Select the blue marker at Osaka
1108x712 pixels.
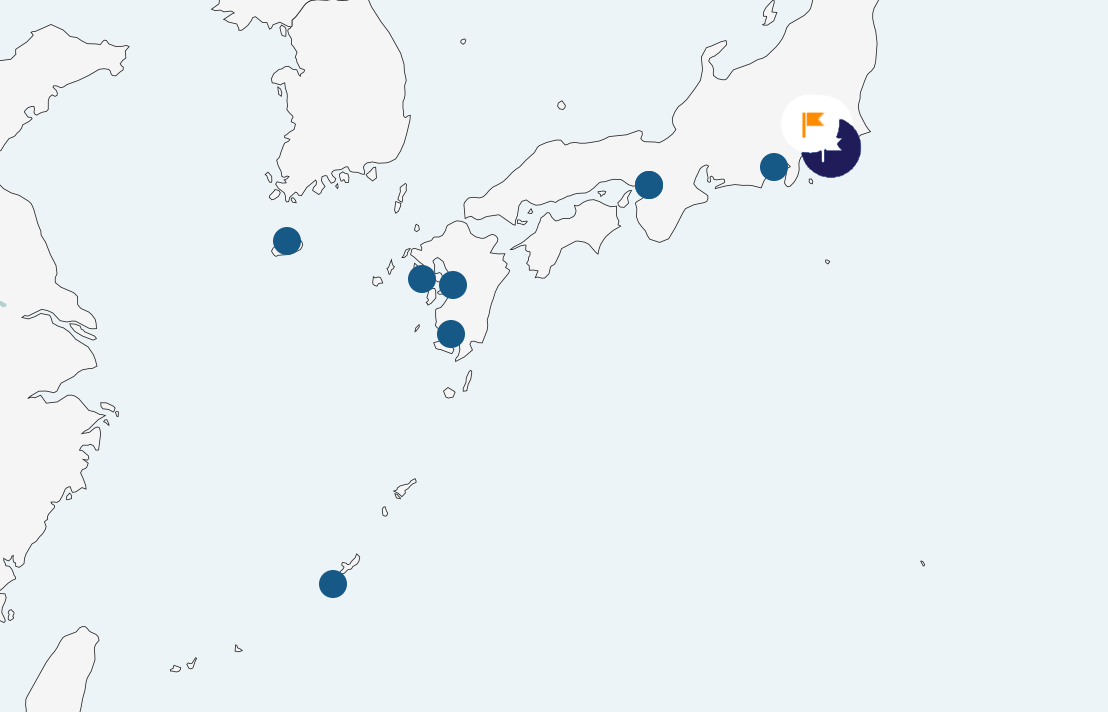click(x=649, y=185)
